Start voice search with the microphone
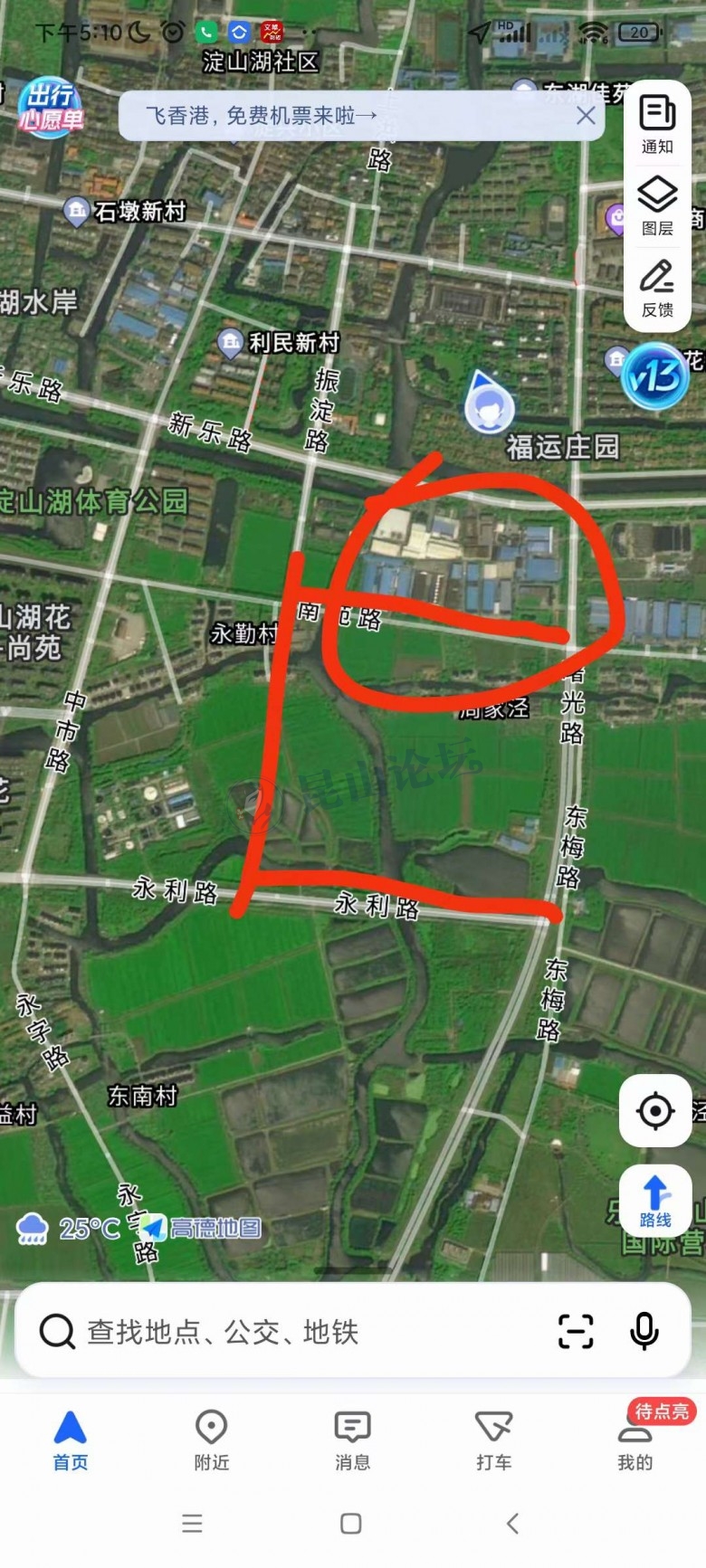The width and height of the screenshot is (706, 1568). 644,1331
